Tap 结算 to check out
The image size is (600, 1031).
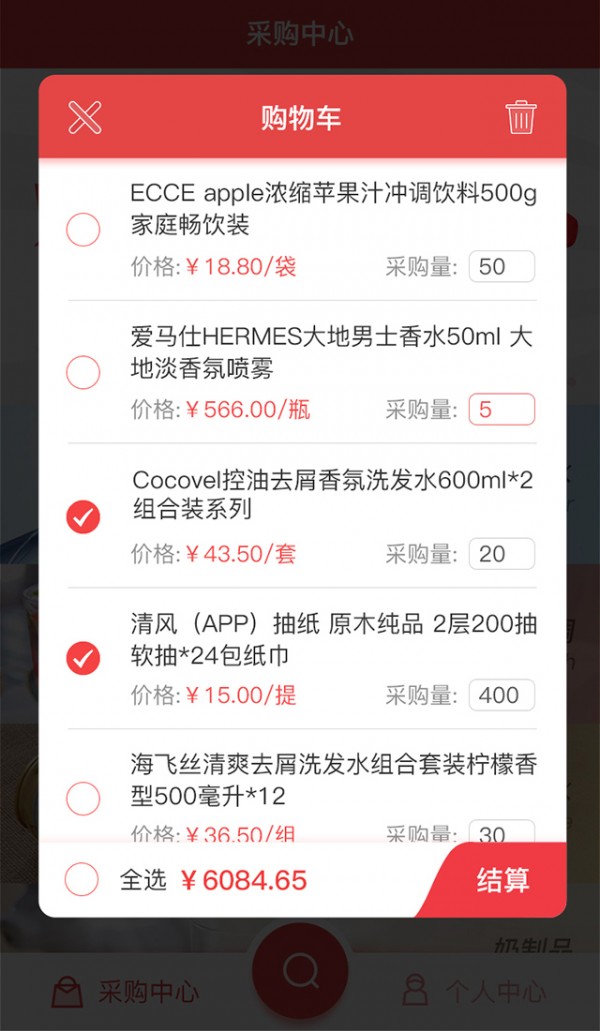click(x=503, y=880)
